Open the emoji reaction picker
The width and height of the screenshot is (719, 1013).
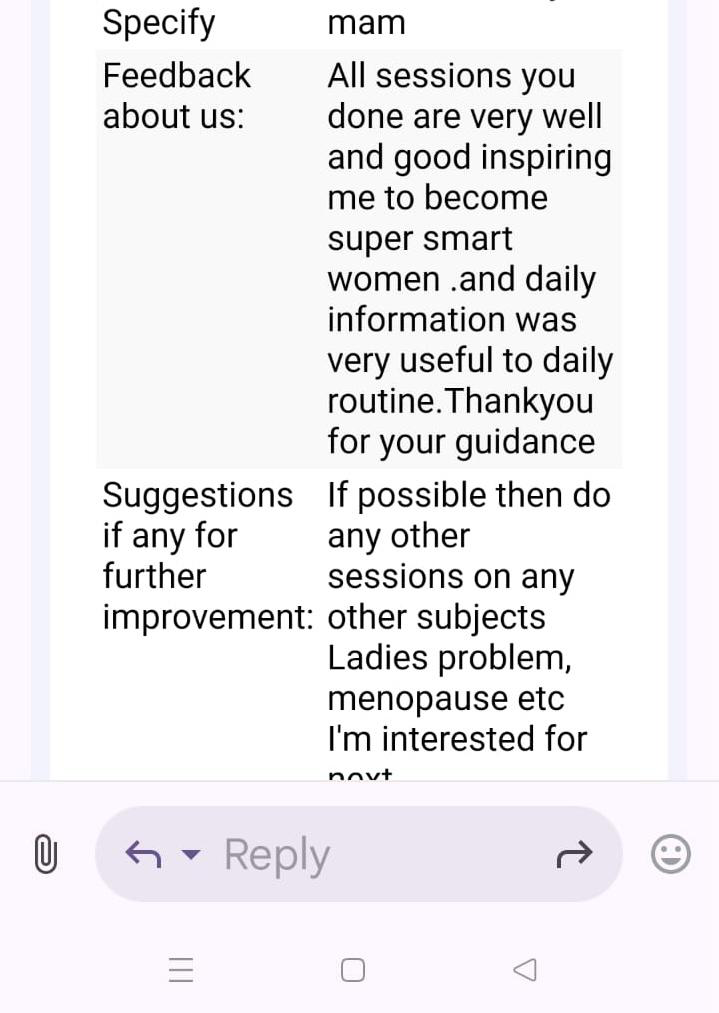pyautogui.click(x=670, y=854)
